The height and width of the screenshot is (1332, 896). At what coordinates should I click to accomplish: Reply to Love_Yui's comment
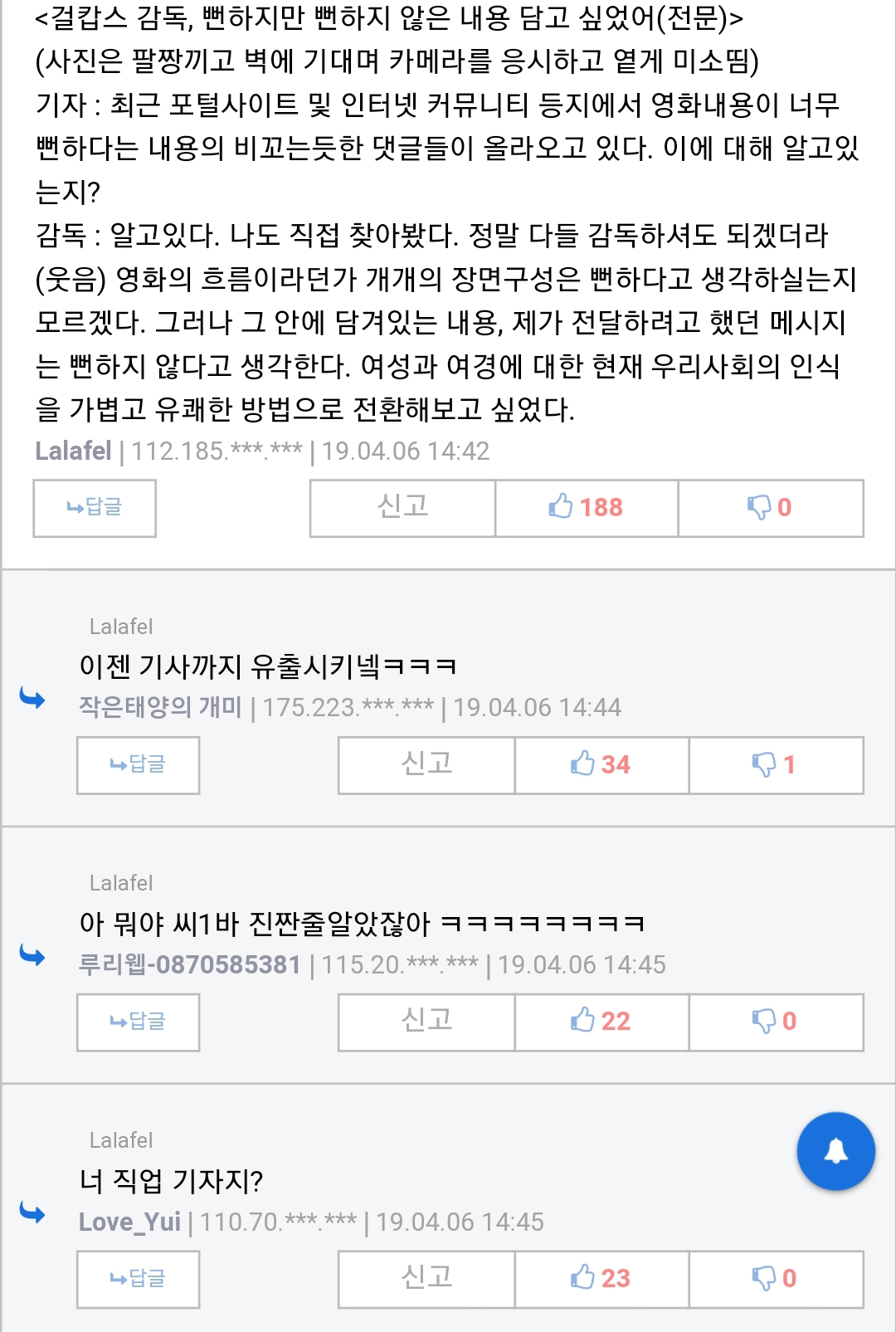pos(139,1279)
